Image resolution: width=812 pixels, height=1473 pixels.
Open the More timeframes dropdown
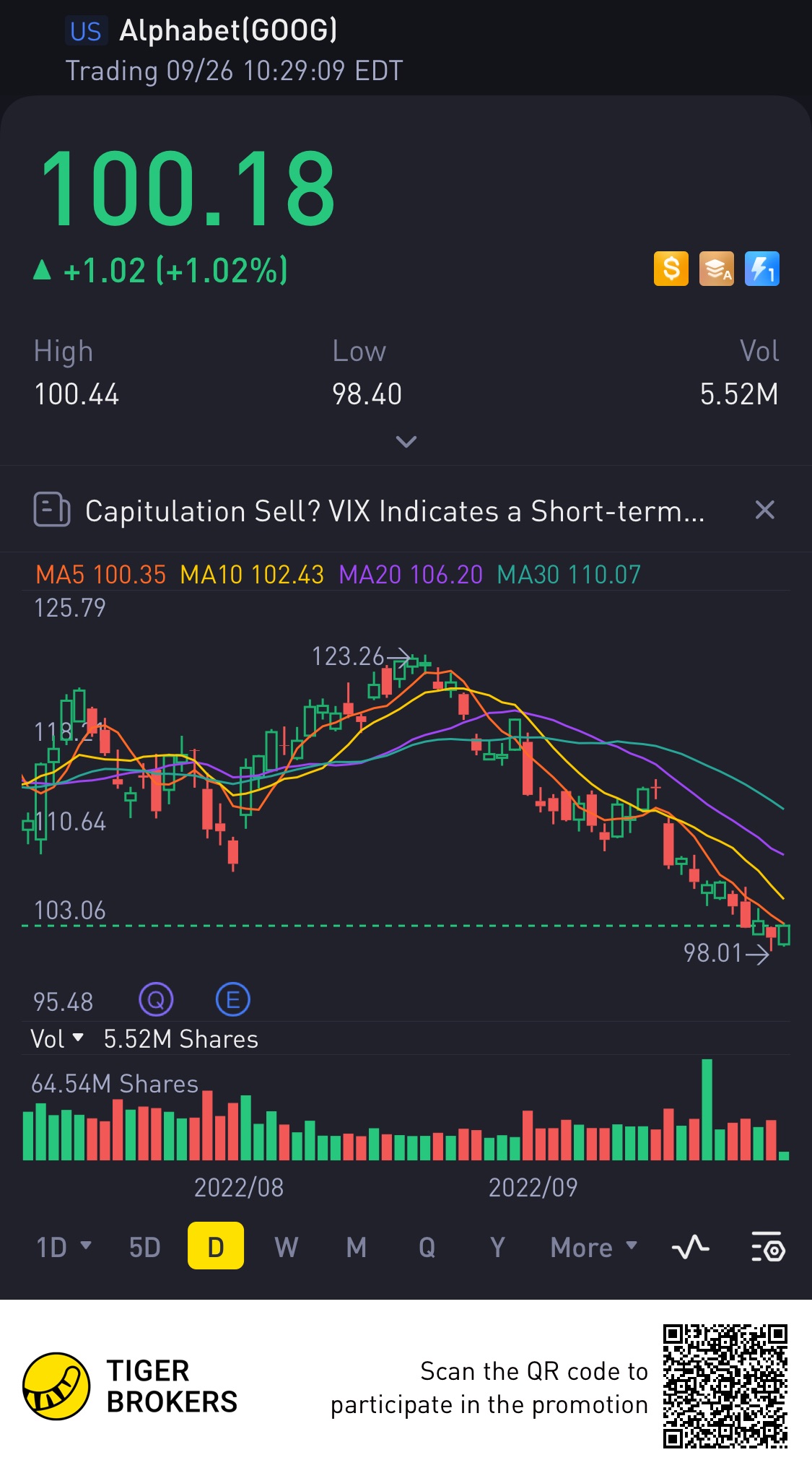click(x=593, y=1247)
